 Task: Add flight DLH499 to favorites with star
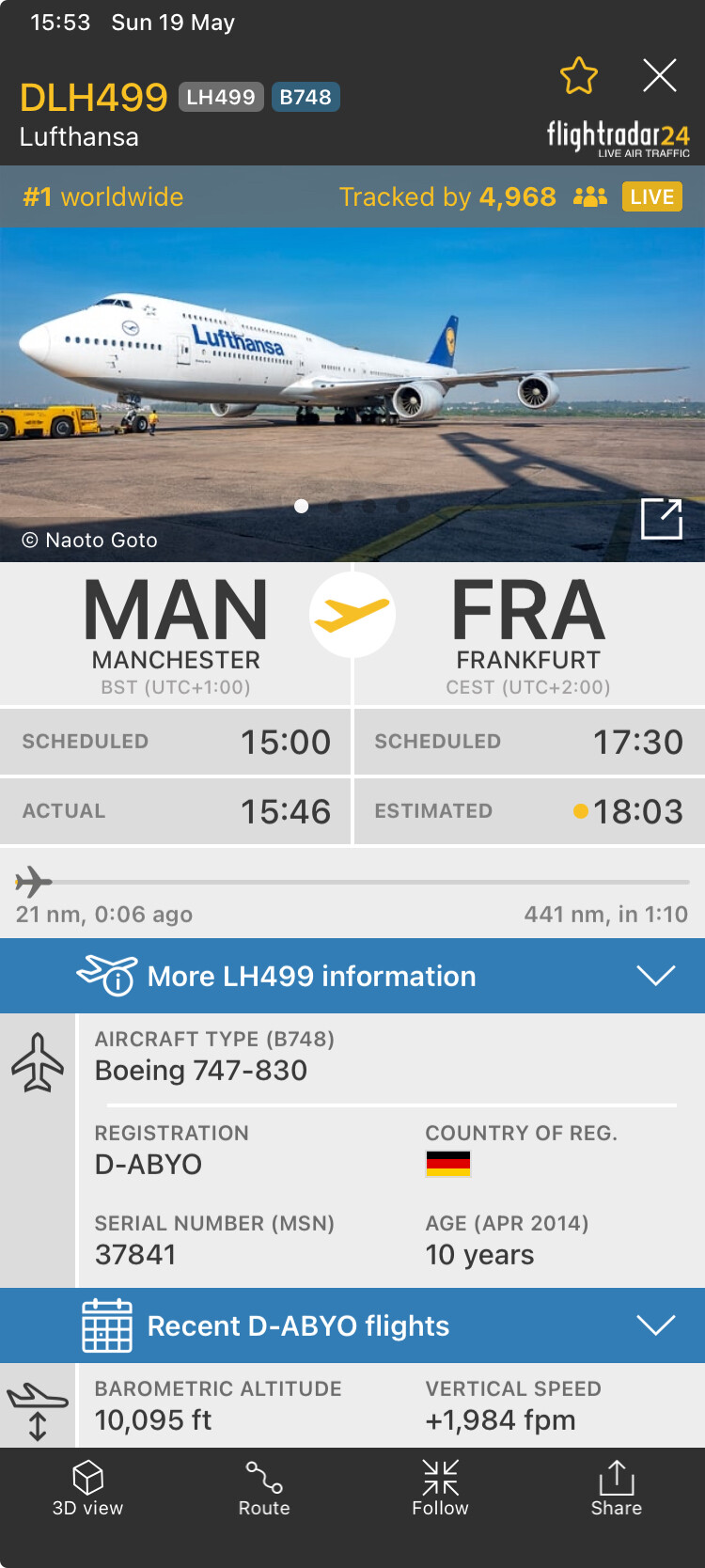coord(579,76)
